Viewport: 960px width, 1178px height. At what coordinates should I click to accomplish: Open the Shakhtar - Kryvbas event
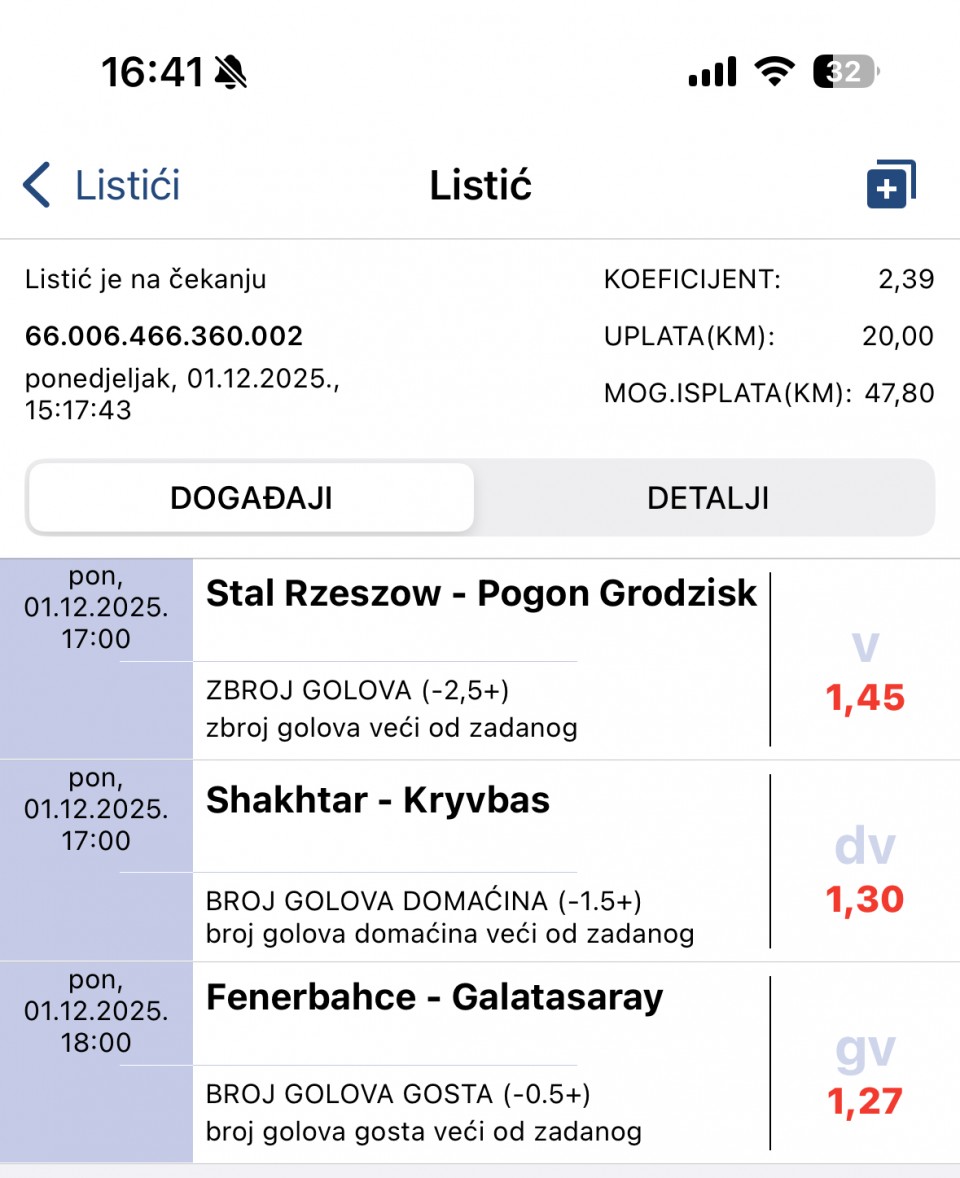coord(378,801)
